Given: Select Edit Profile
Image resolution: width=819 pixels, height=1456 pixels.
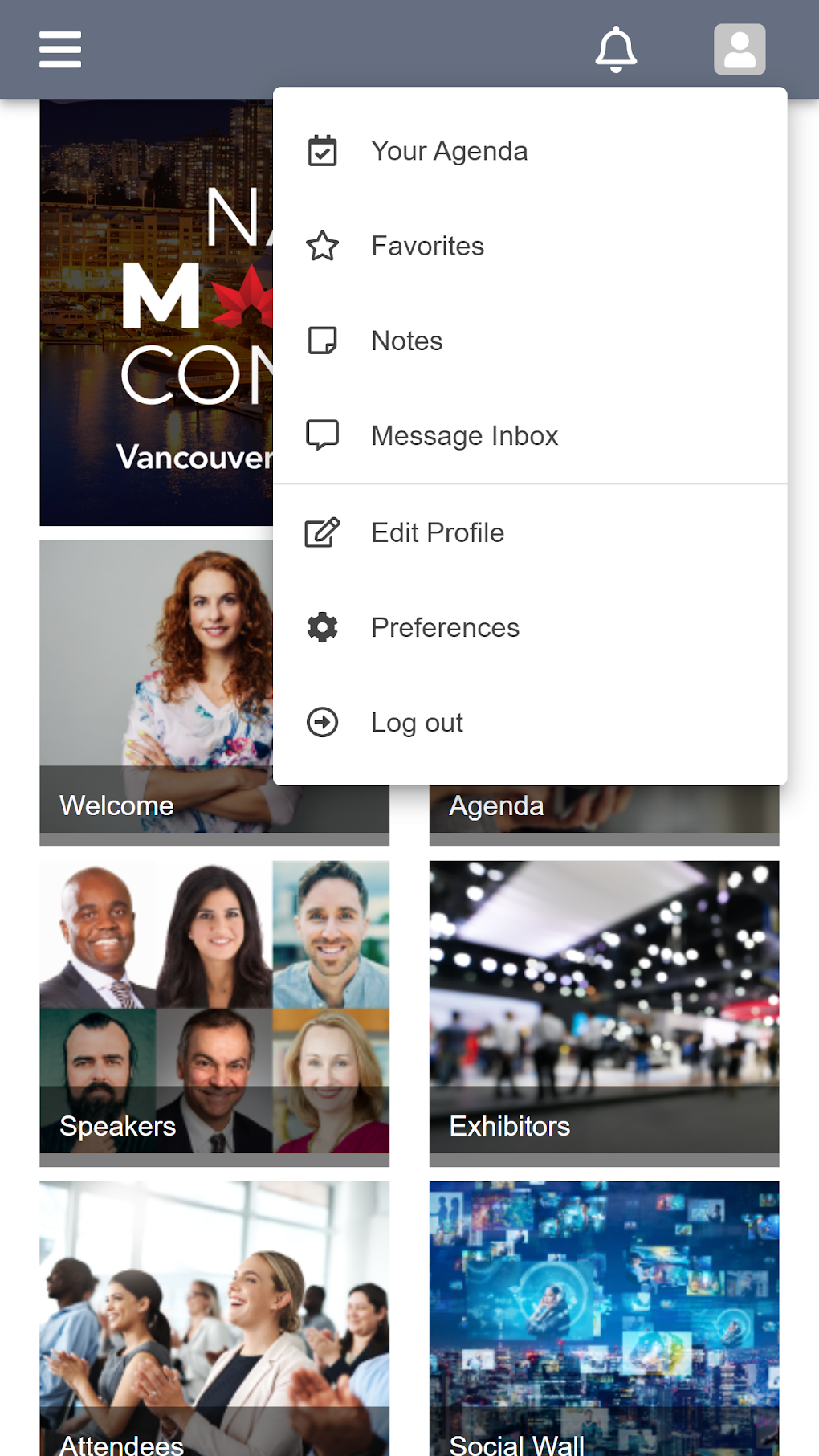Looking at the screenshot, I should click(437, 532).
